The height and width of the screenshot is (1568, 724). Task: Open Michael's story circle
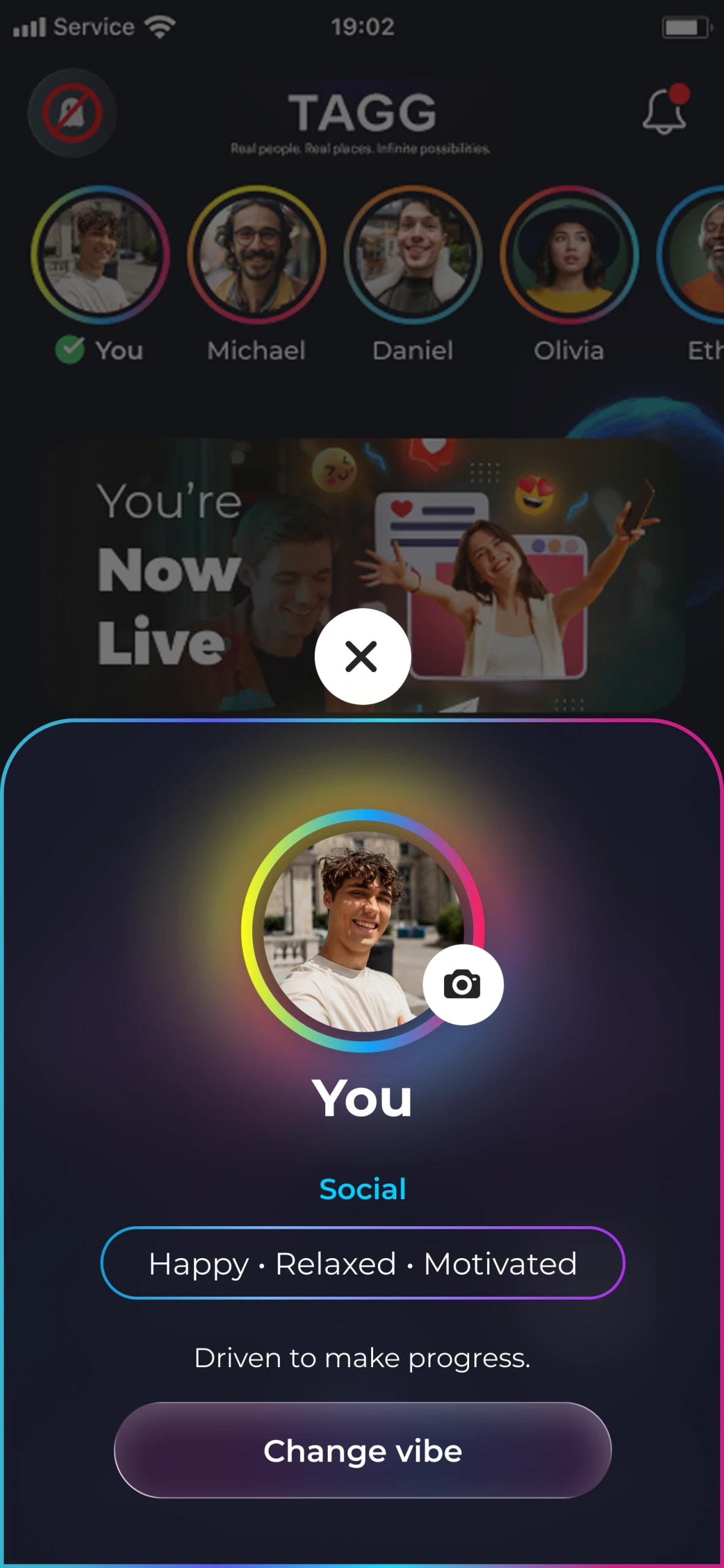tap(257, 254)
